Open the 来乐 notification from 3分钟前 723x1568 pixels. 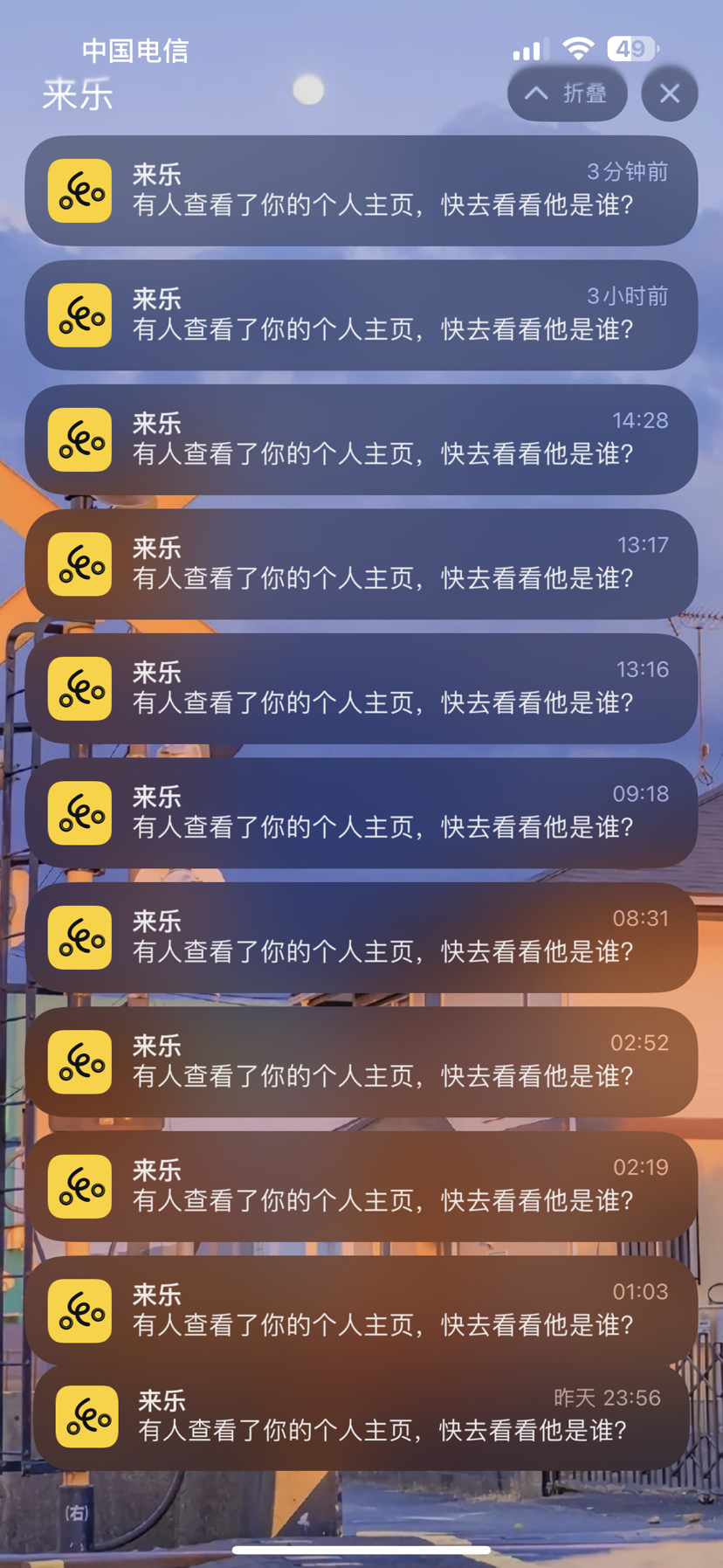(361, 190)
